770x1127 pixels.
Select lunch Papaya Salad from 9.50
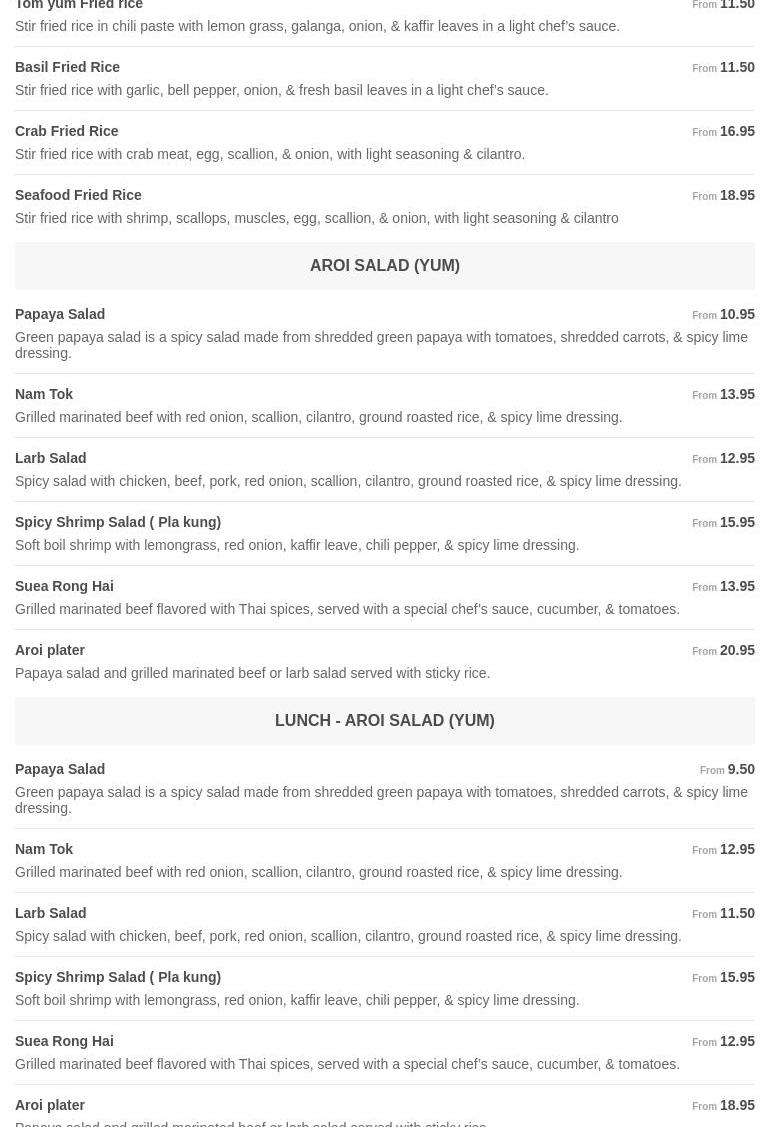click(385, 788)
